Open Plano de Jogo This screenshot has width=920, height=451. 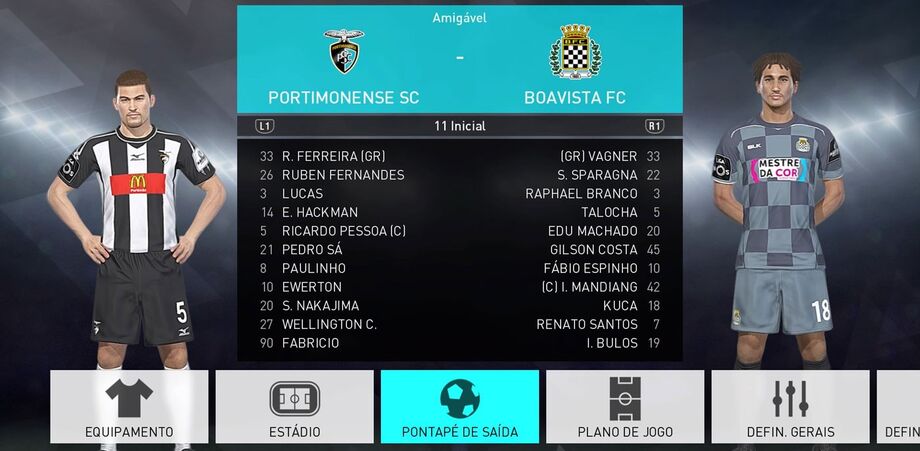[x=625, y=407]
